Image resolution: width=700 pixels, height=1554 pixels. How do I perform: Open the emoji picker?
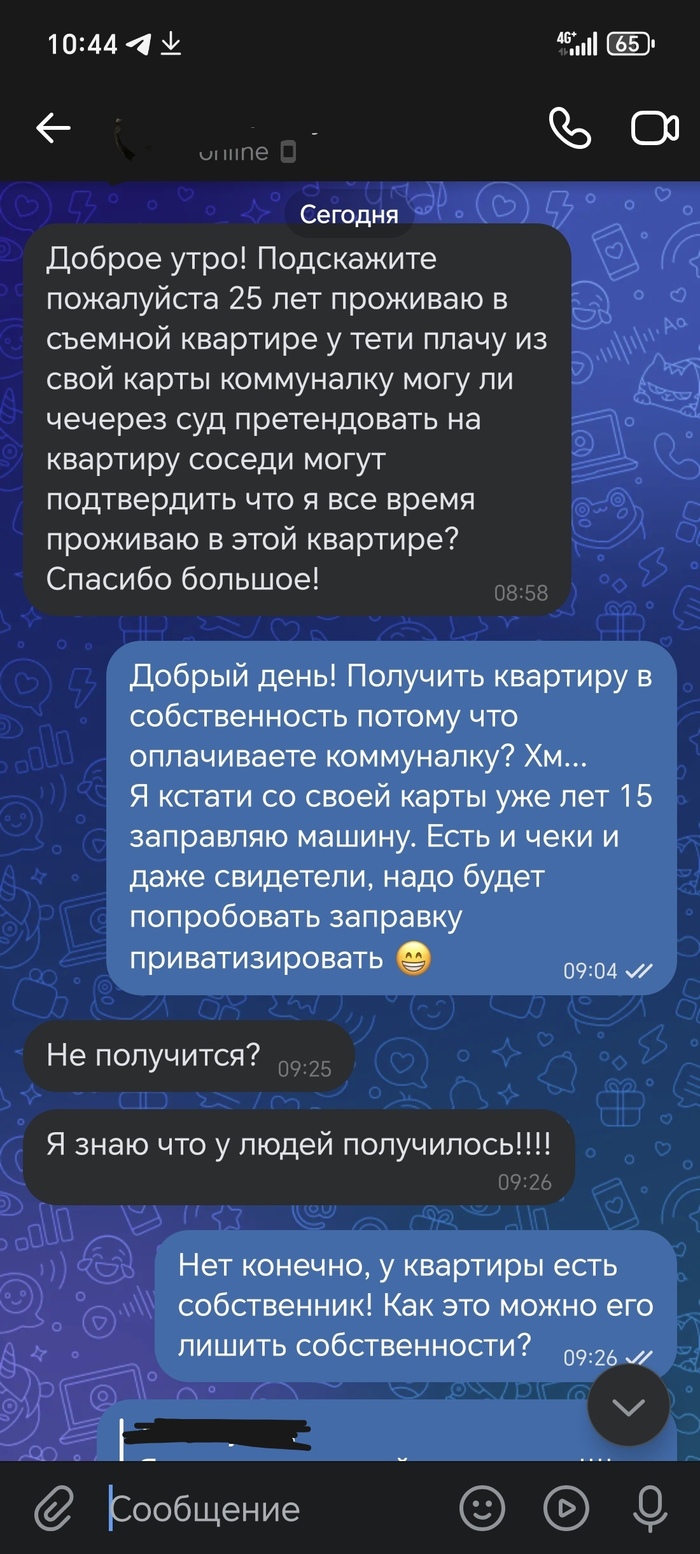[481, 1508]
